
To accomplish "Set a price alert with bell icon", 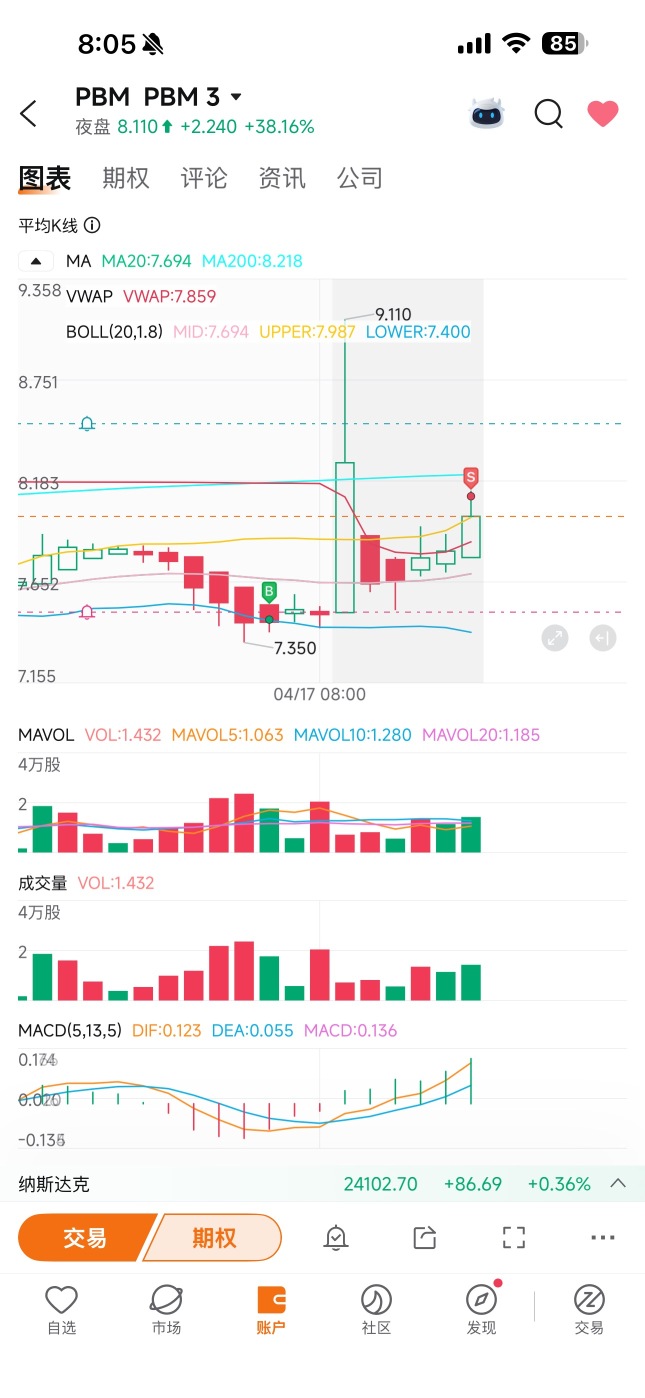I will (336, 1238).
